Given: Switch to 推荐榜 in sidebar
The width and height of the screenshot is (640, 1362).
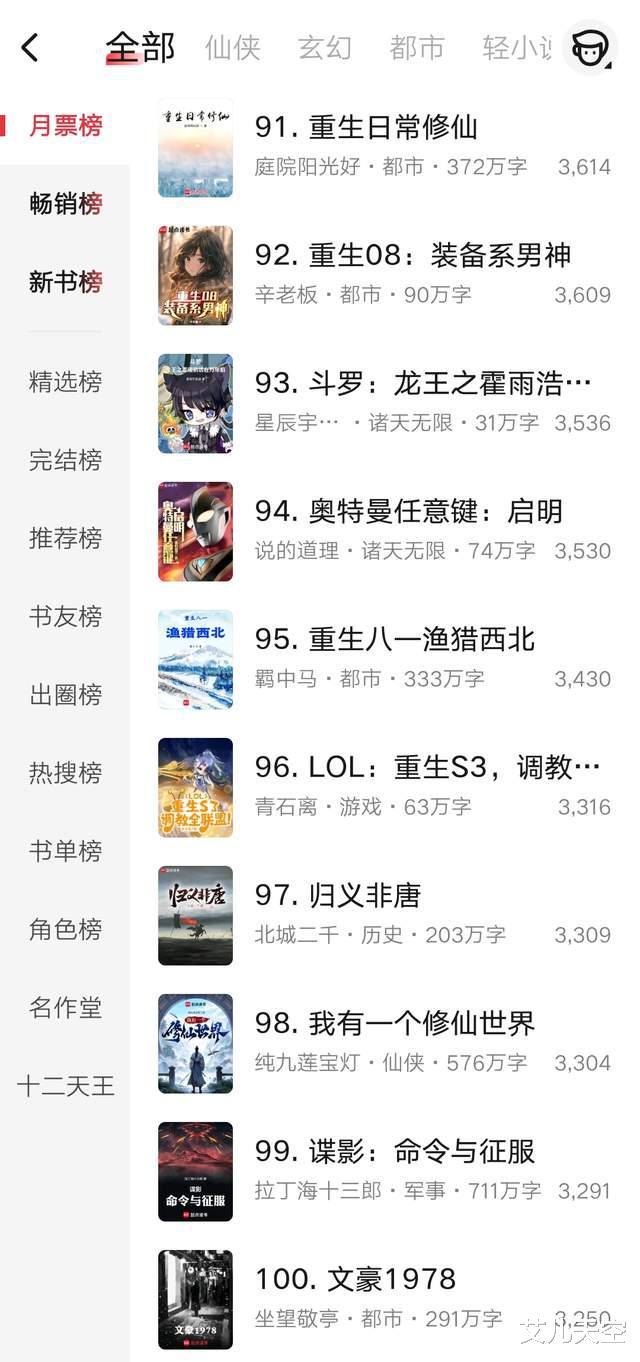Looking at the screenshot, I should 65,538.
